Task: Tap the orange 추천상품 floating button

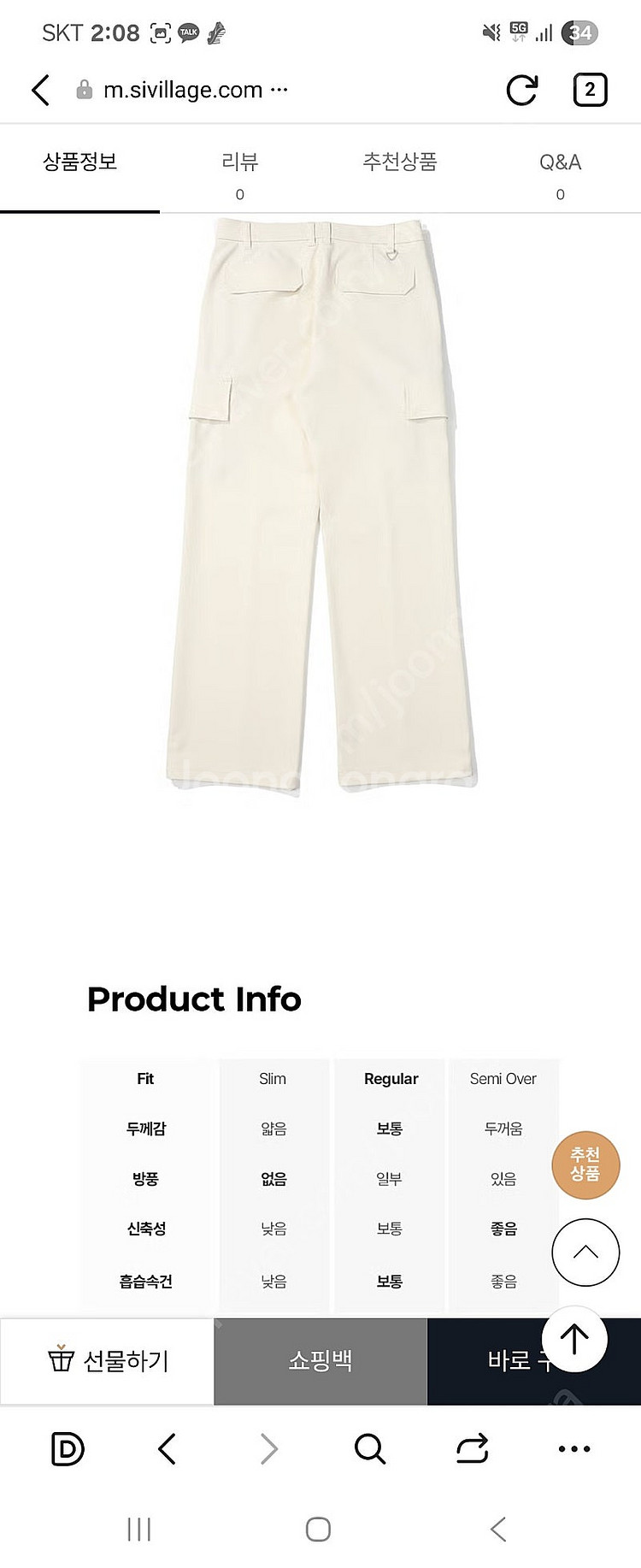Action: coord(585,1164)
